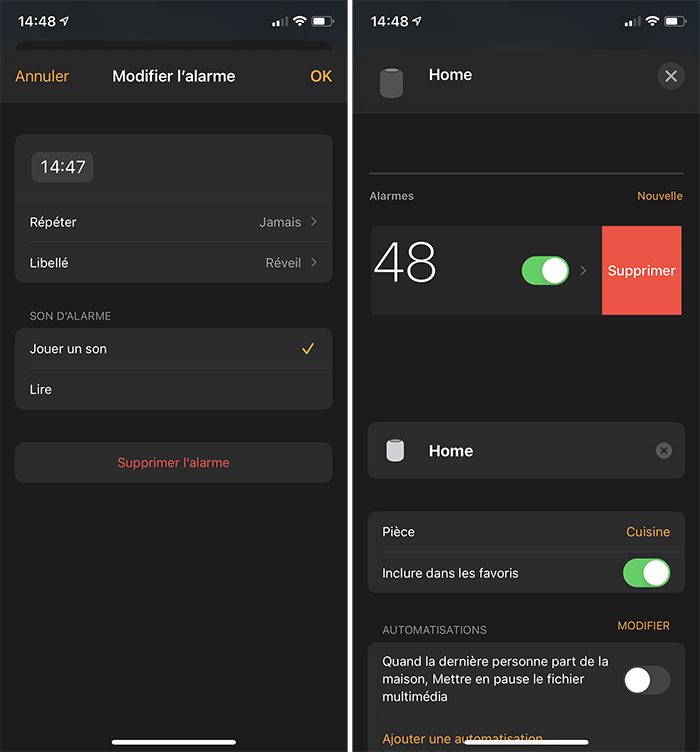The image size is (700, 752).
Task: Select Lire as alarm sound
Action: tap(173, 389)
